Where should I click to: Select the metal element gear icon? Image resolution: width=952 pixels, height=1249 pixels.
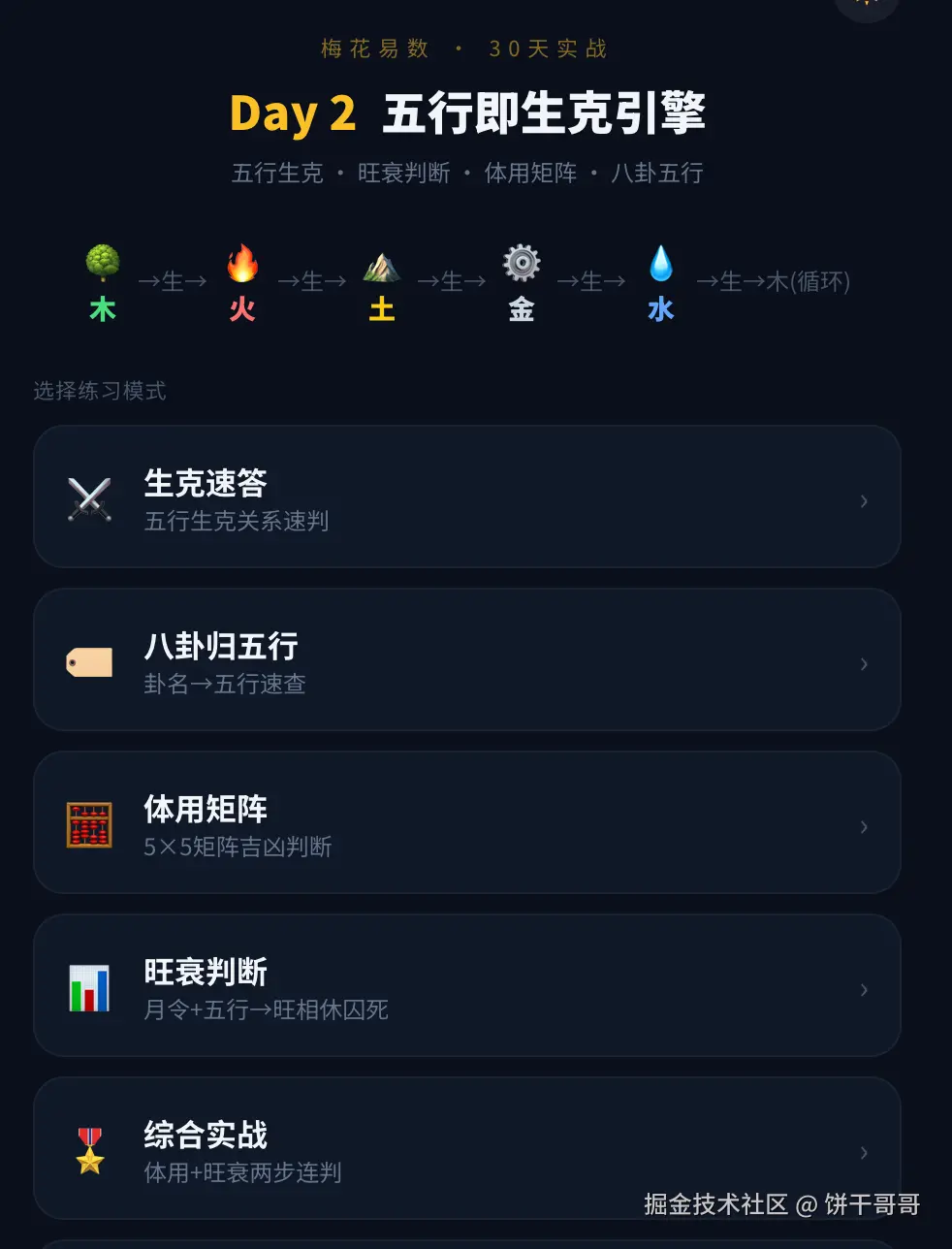(521, 262)
